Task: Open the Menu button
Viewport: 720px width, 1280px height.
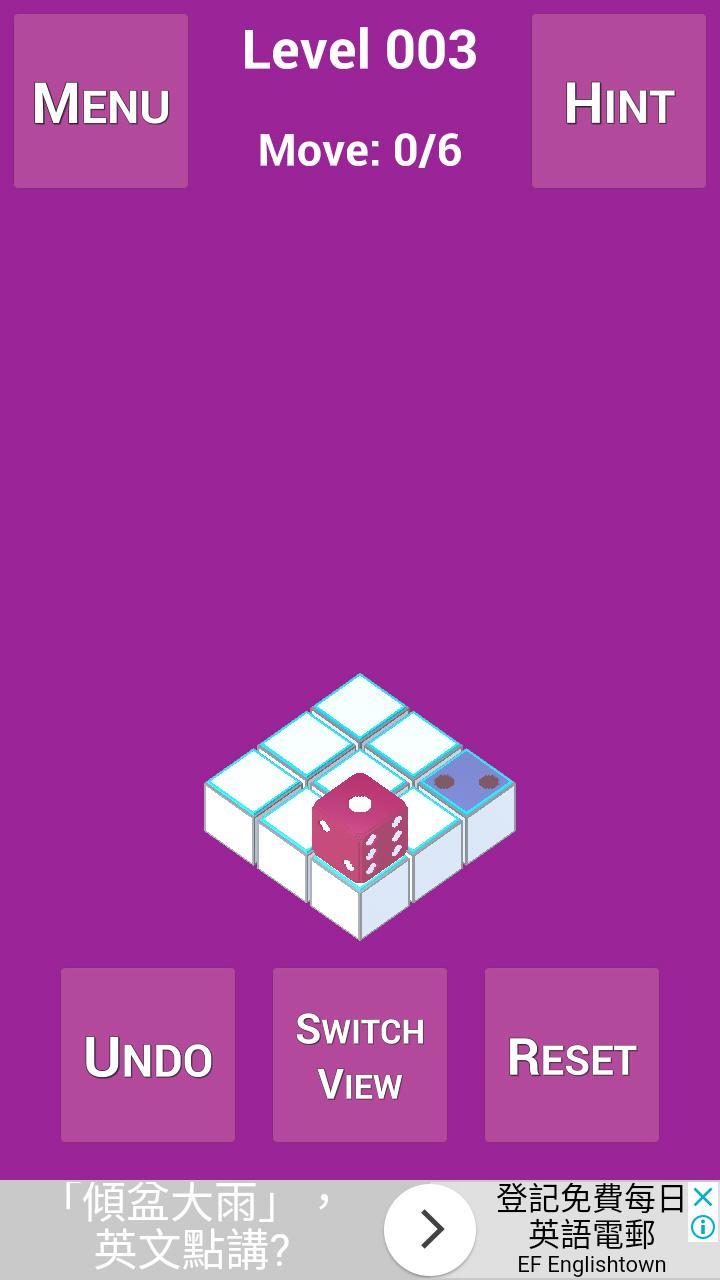Action: pos(101,101)
